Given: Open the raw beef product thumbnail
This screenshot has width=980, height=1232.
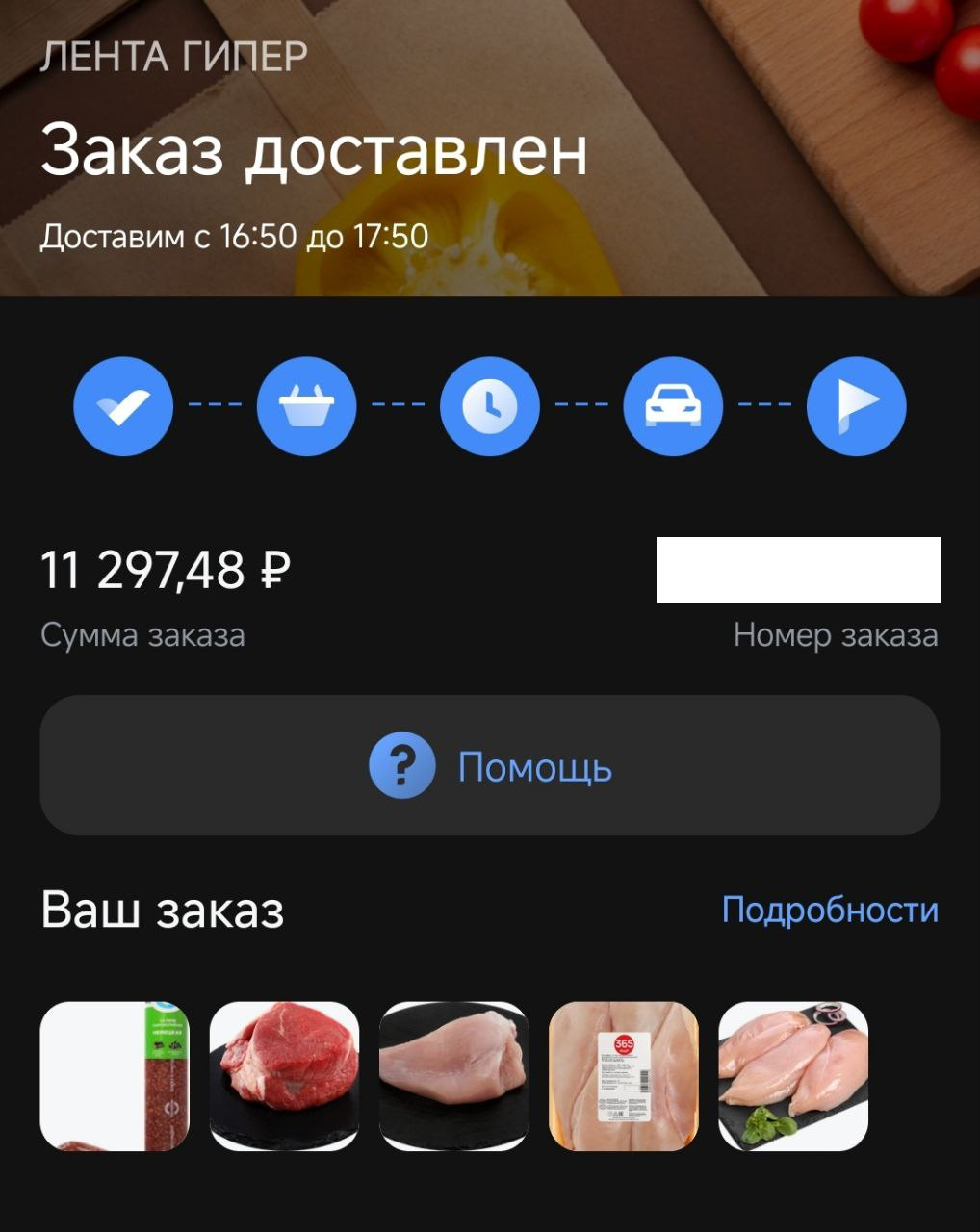Looking at the screenshot, I should [284, 1076].
